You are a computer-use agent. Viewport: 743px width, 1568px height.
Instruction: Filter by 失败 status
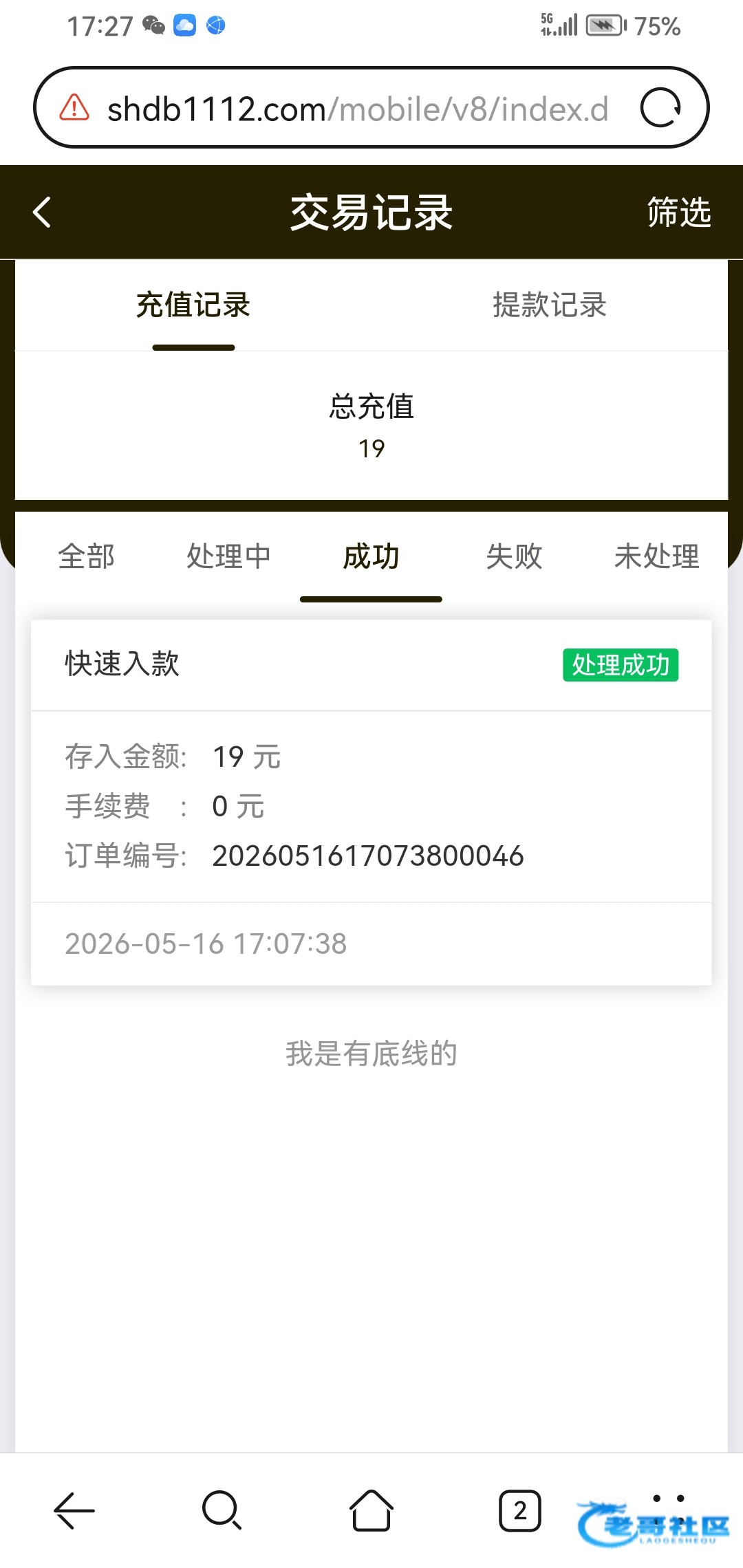(x=514, y=556)
